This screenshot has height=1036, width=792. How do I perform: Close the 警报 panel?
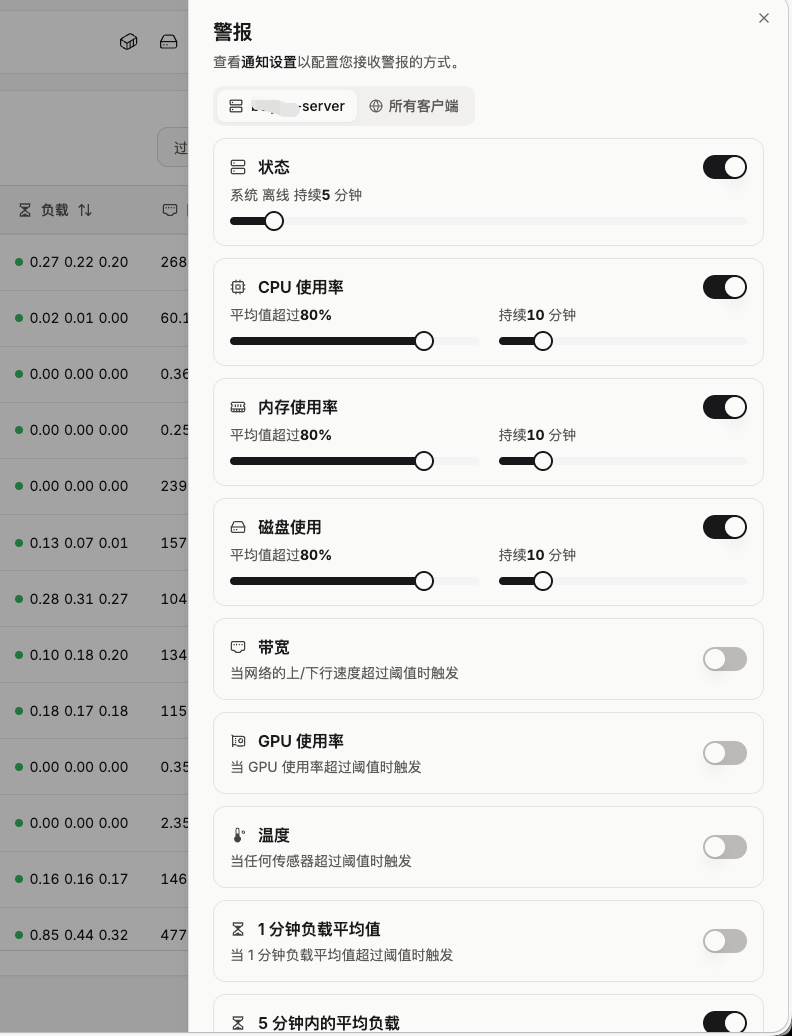(764, 18)
